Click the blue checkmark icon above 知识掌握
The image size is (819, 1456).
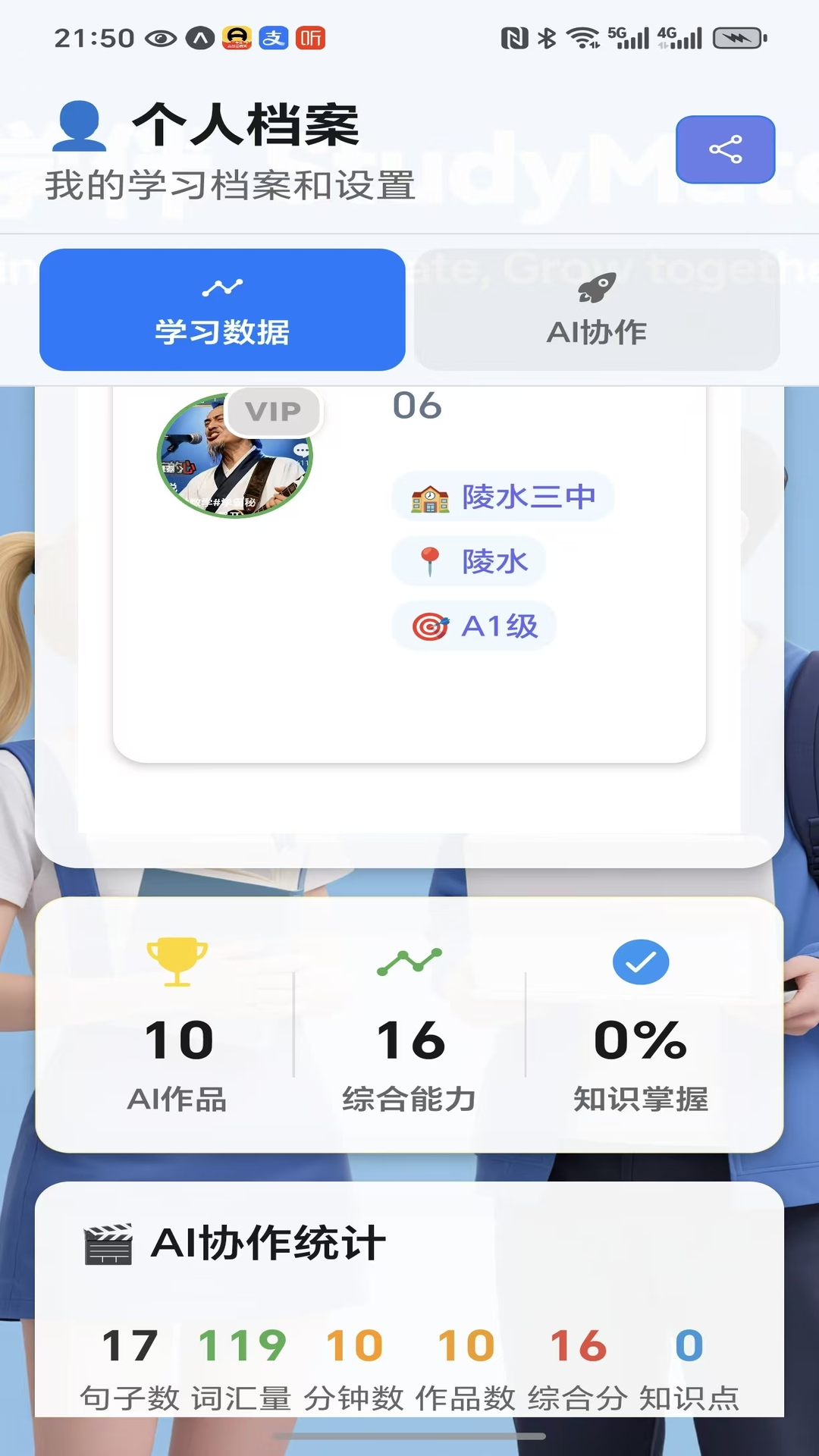tap(641, 960)
